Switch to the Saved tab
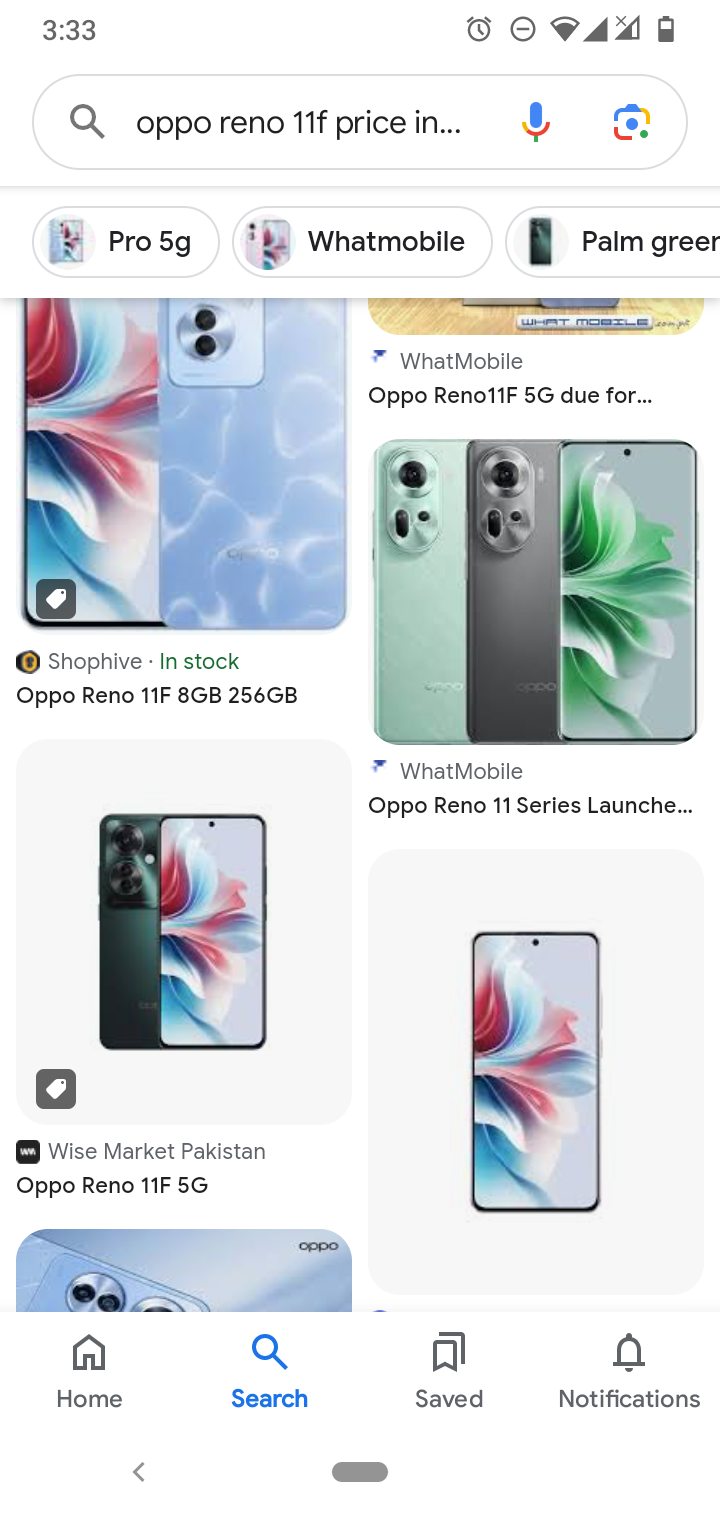Viewport: 720px width, 1520px height. click(x=449, y=1372)
